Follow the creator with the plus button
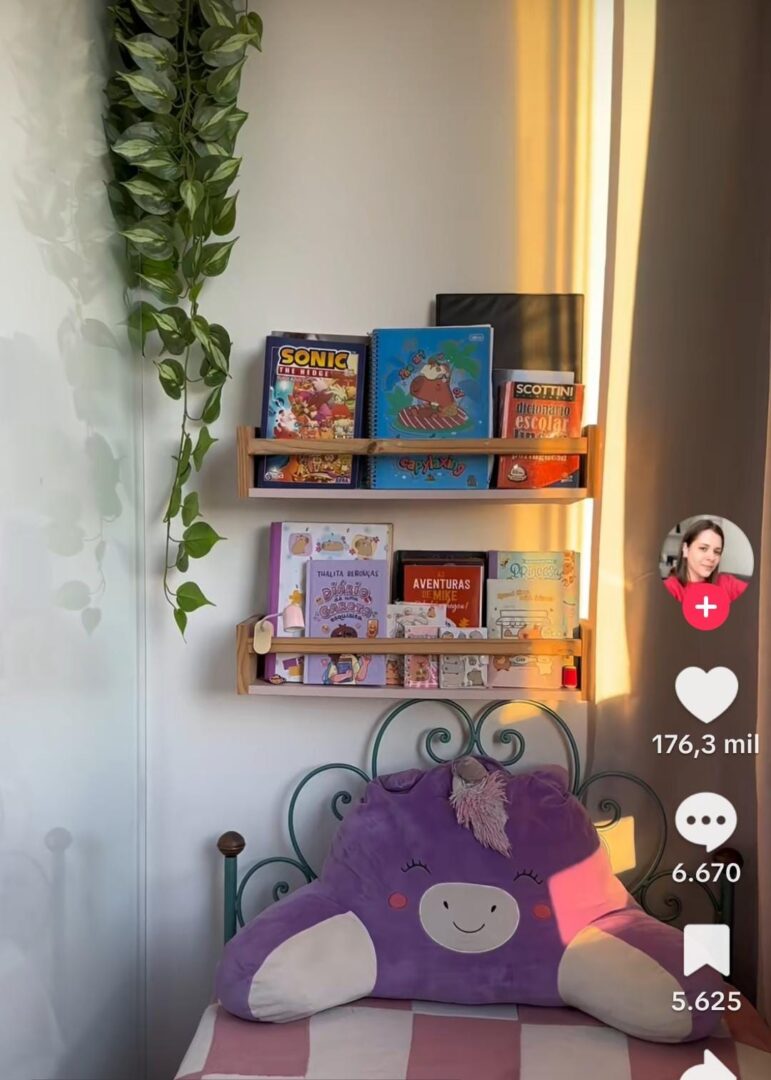771x1080 pixels. (706, 606)
